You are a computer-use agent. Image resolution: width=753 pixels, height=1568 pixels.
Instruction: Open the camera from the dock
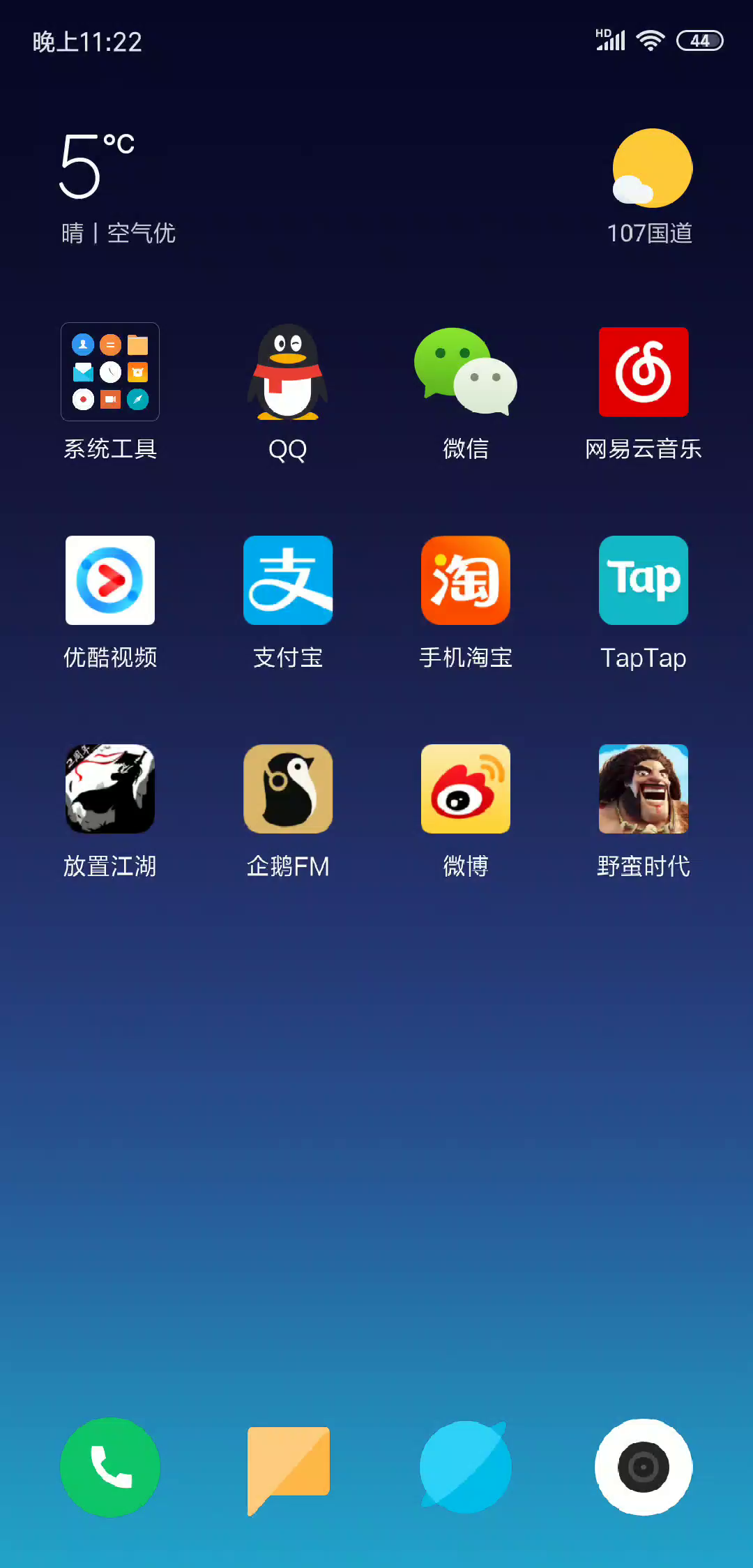pos(644,1467)
